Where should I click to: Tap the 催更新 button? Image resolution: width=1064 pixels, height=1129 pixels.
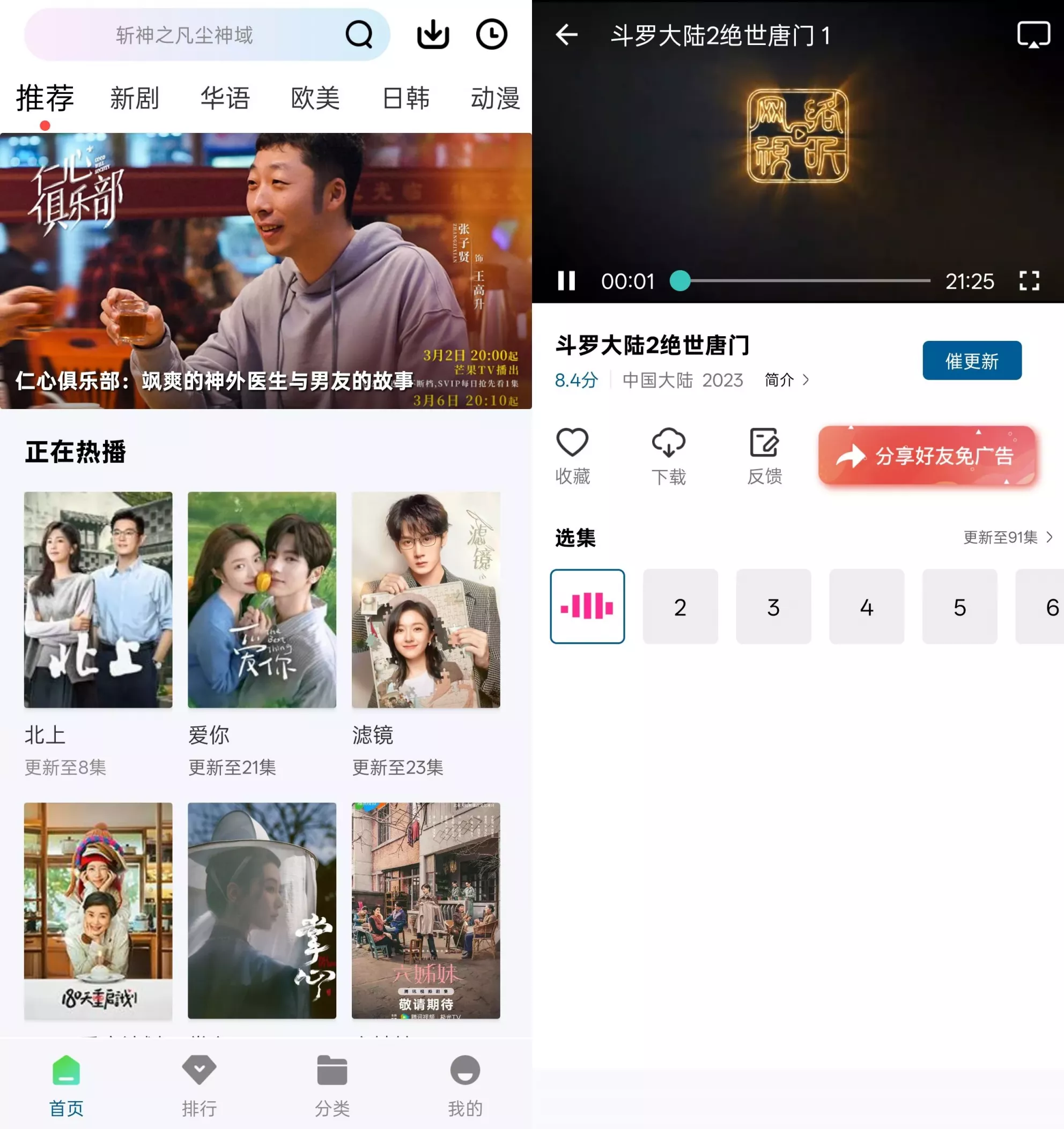click(x=972, y=361)
